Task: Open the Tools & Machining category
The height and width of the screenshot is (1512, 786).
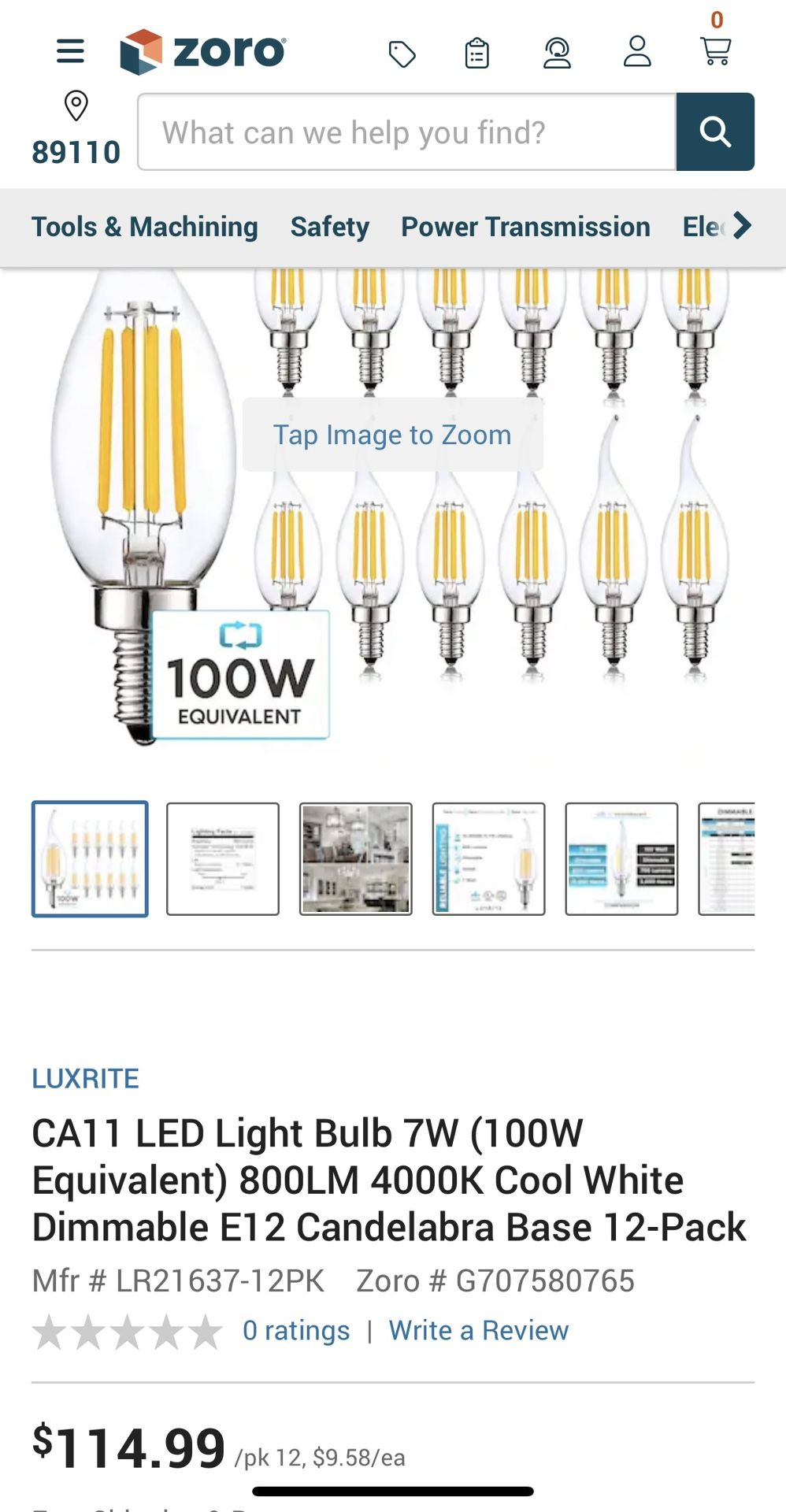Action: (144, 227)
